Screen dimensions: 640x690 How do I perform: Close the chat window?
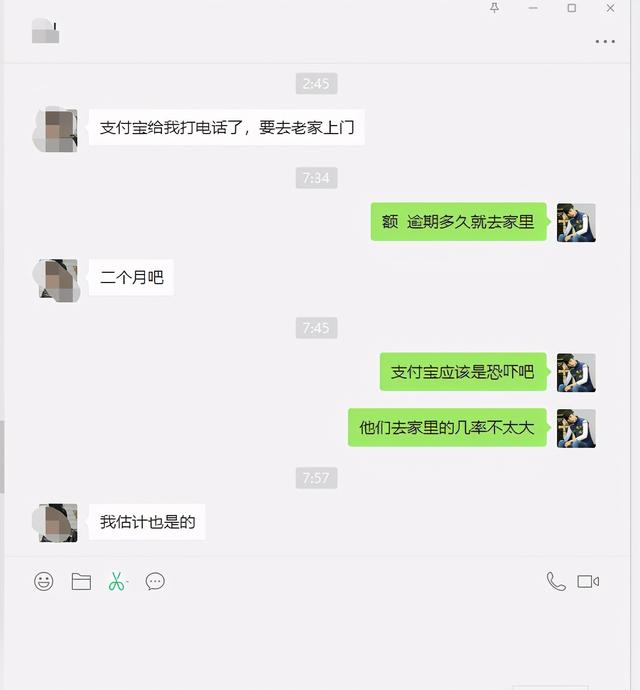[610, 8]
